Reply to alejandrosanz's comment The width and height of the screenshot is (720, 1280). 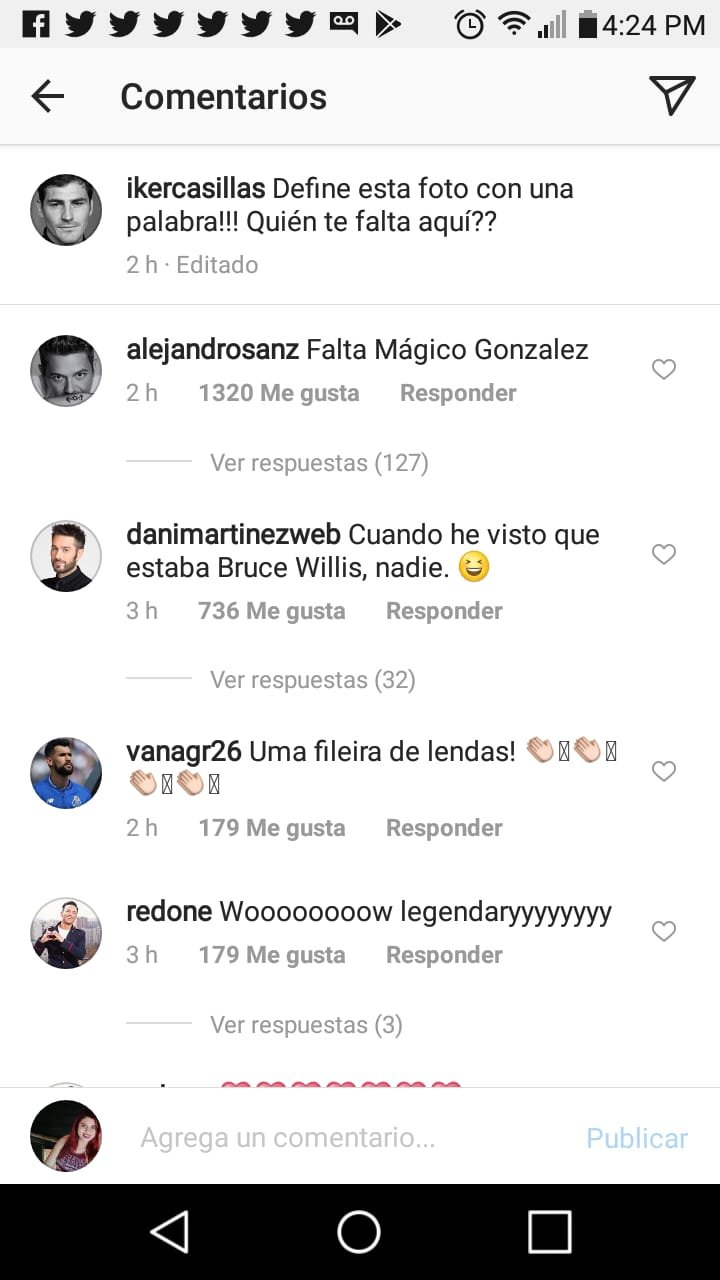tap(458, 393)
